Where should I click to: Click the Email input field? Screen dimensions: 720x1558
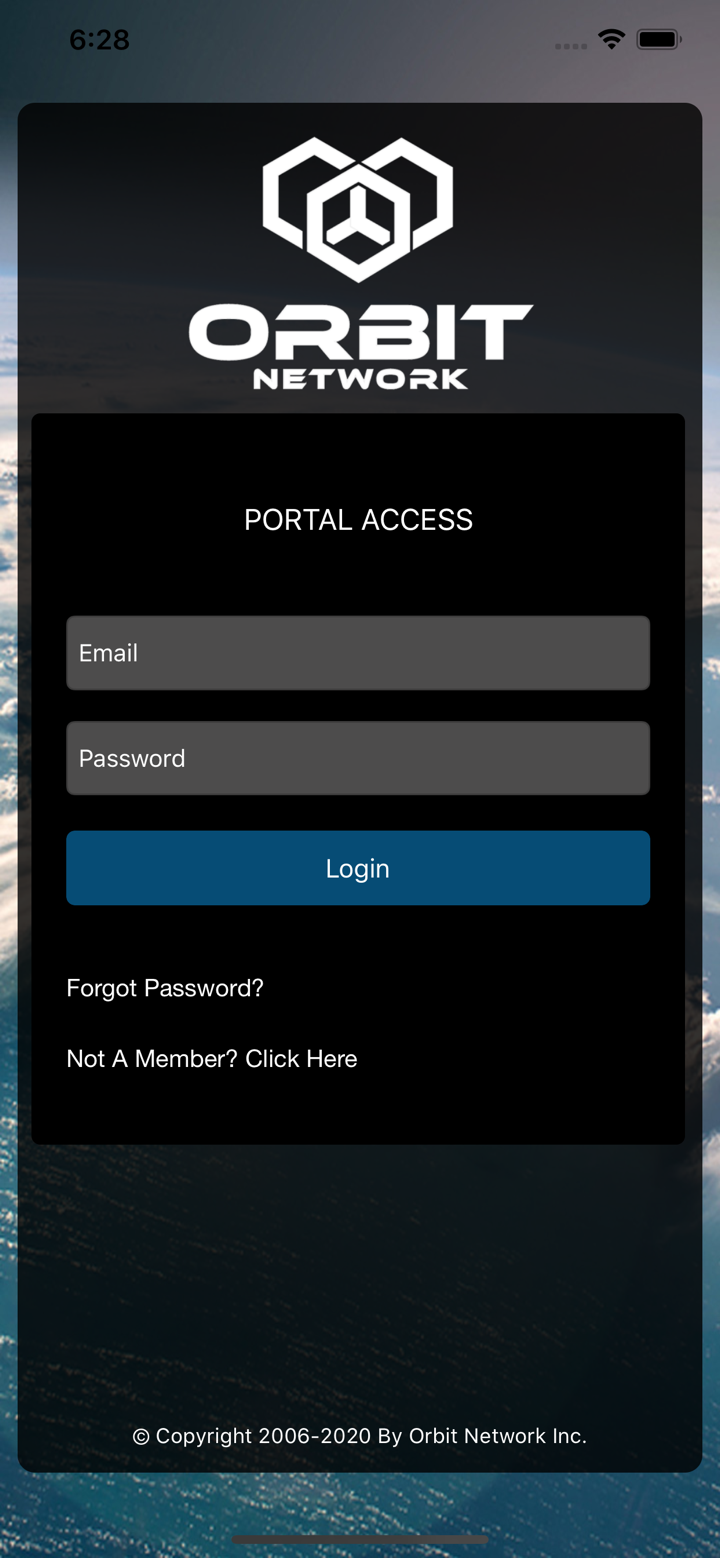coord(358,653)
